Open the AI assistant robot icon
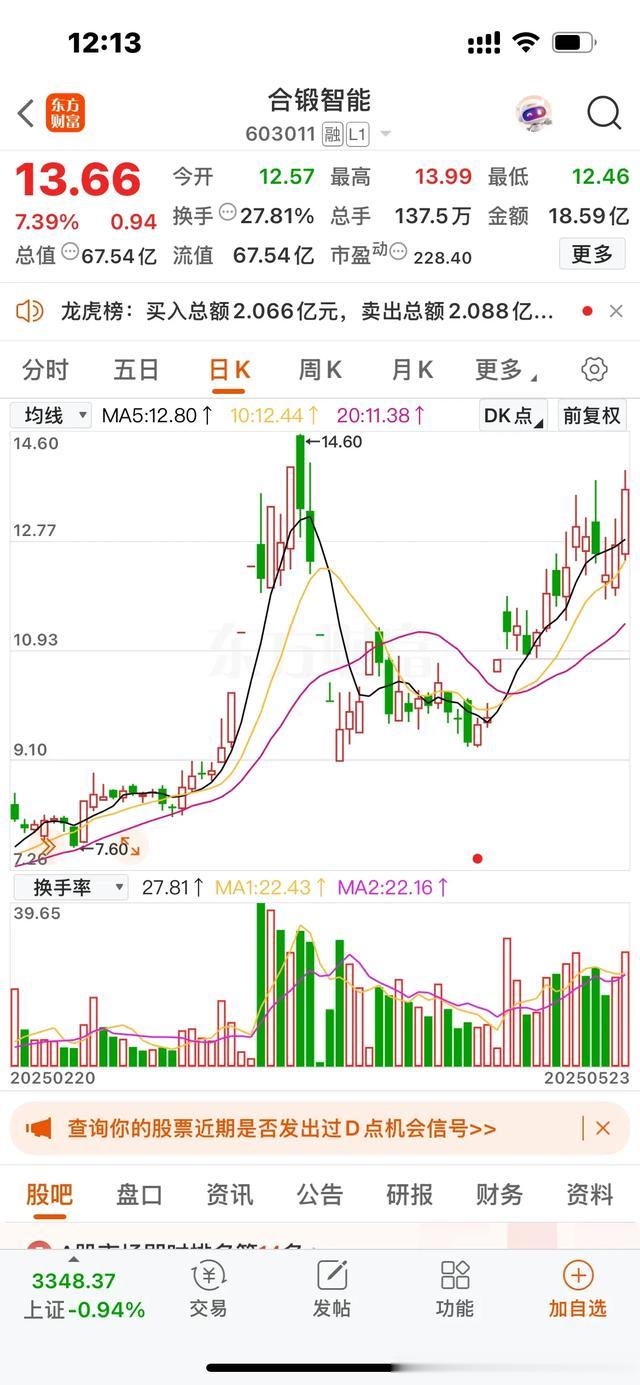The width and height of the screenshot is (640, 1385). click(x=534, y=113)
